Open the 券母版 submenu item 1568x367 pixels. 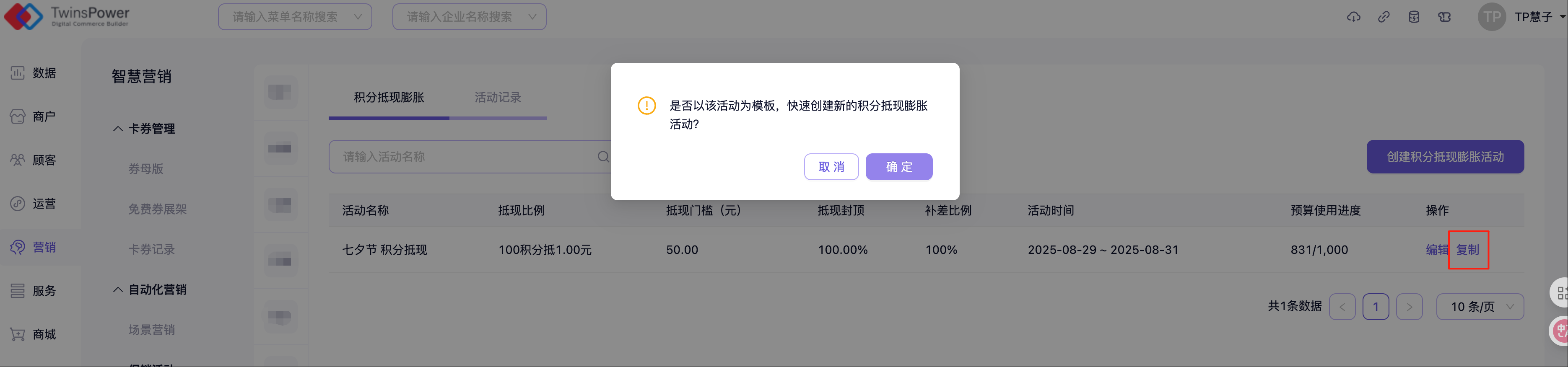[x=145, y=168]
